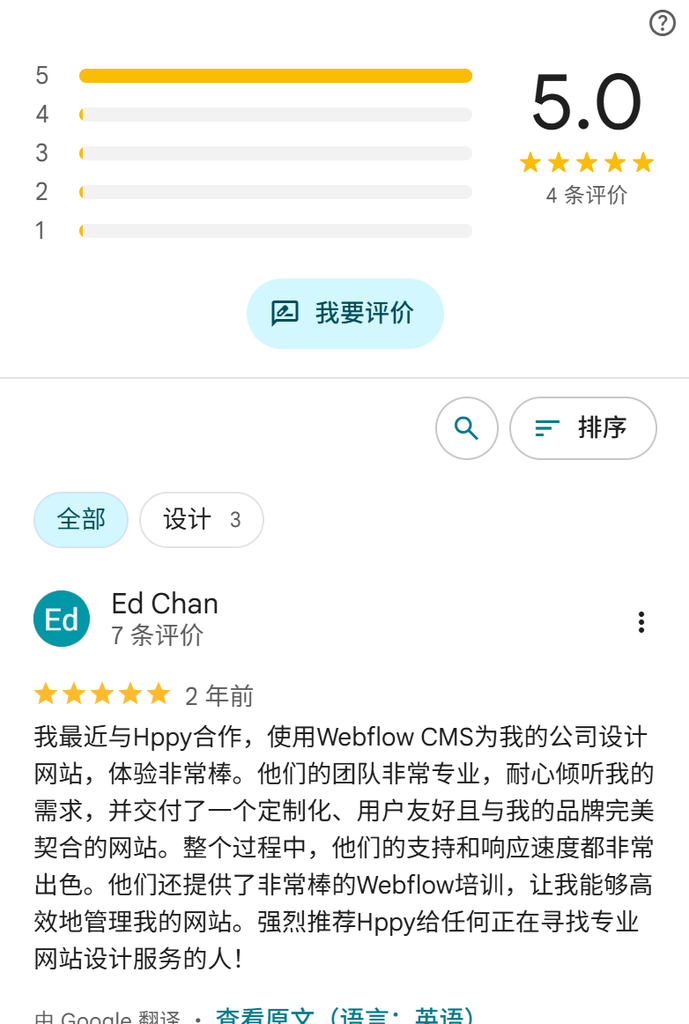
Task: Open Ed Chan's reviewer profile
Action: click(165, 603)
